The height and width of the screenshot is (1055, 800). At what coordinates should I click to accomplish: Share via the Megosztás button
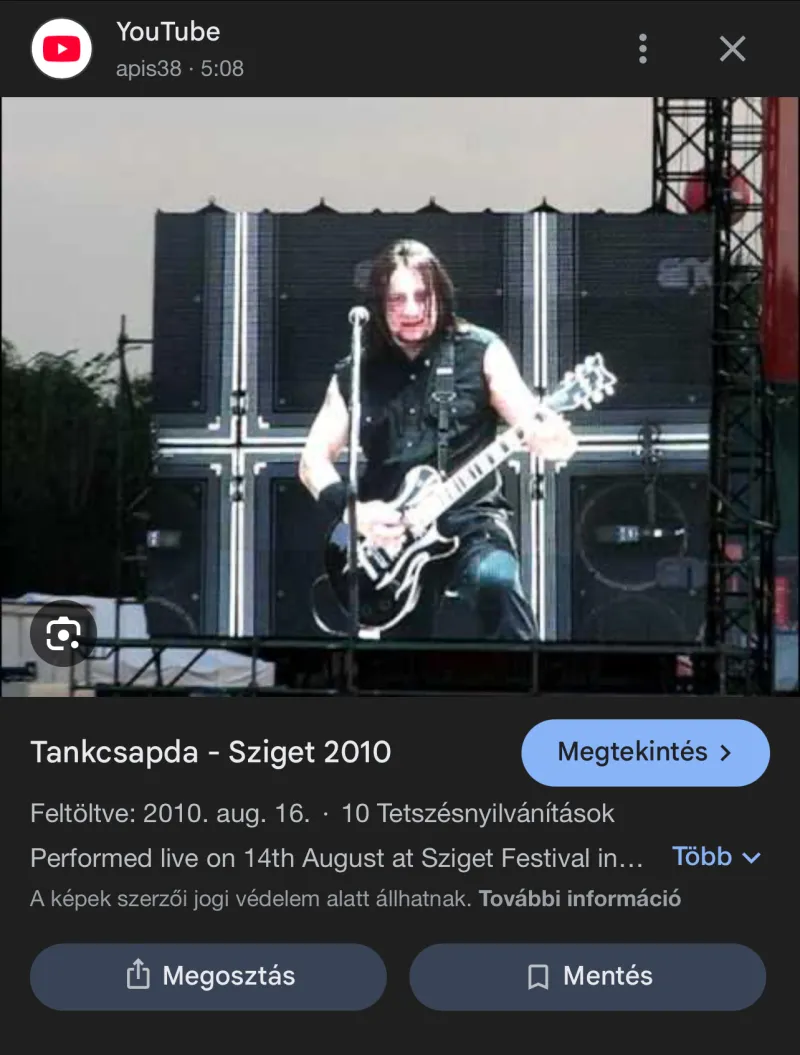(208, 976)
